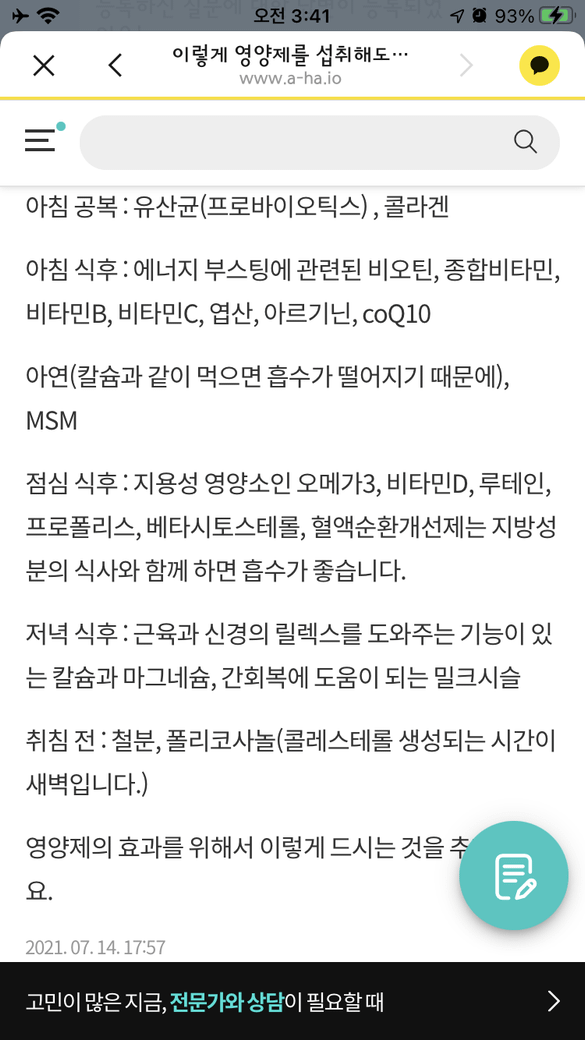Tap the search input field
The image size is (585, 1040).
click(x=320, y=143)
